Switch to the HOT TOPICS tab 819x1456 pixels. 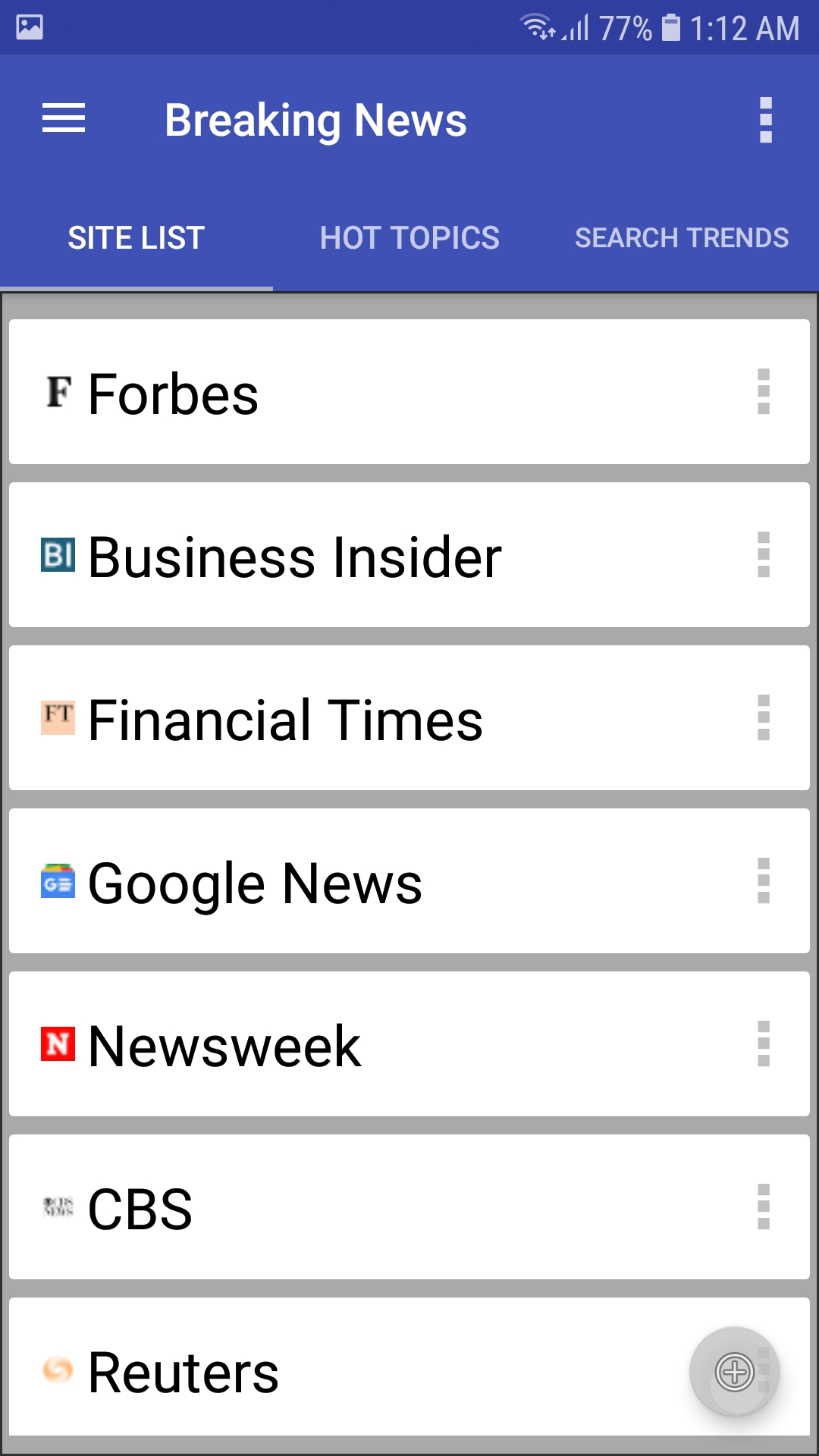click(x=409, y=237)
